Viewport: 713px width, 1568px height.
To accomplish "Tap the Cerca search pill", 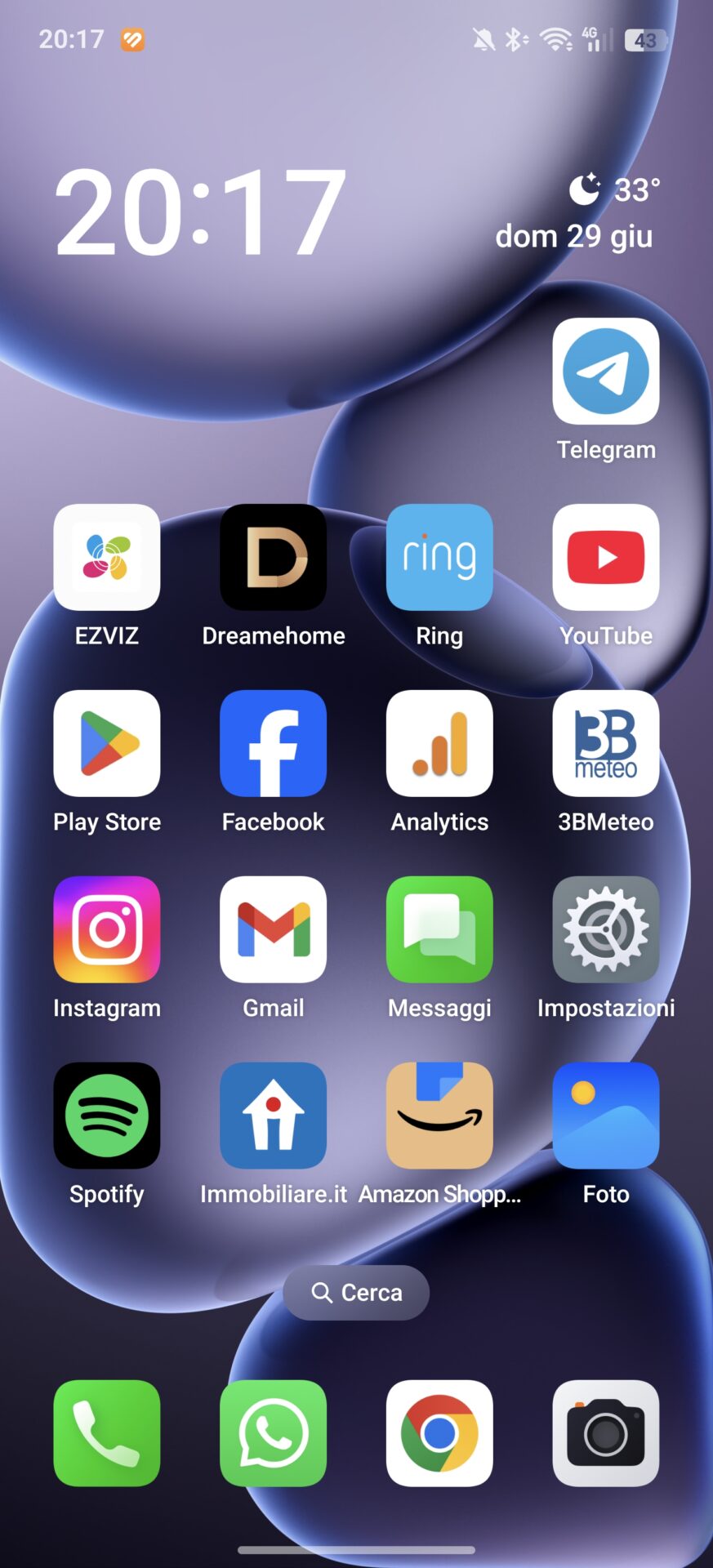I will [x=356, y=1293].
